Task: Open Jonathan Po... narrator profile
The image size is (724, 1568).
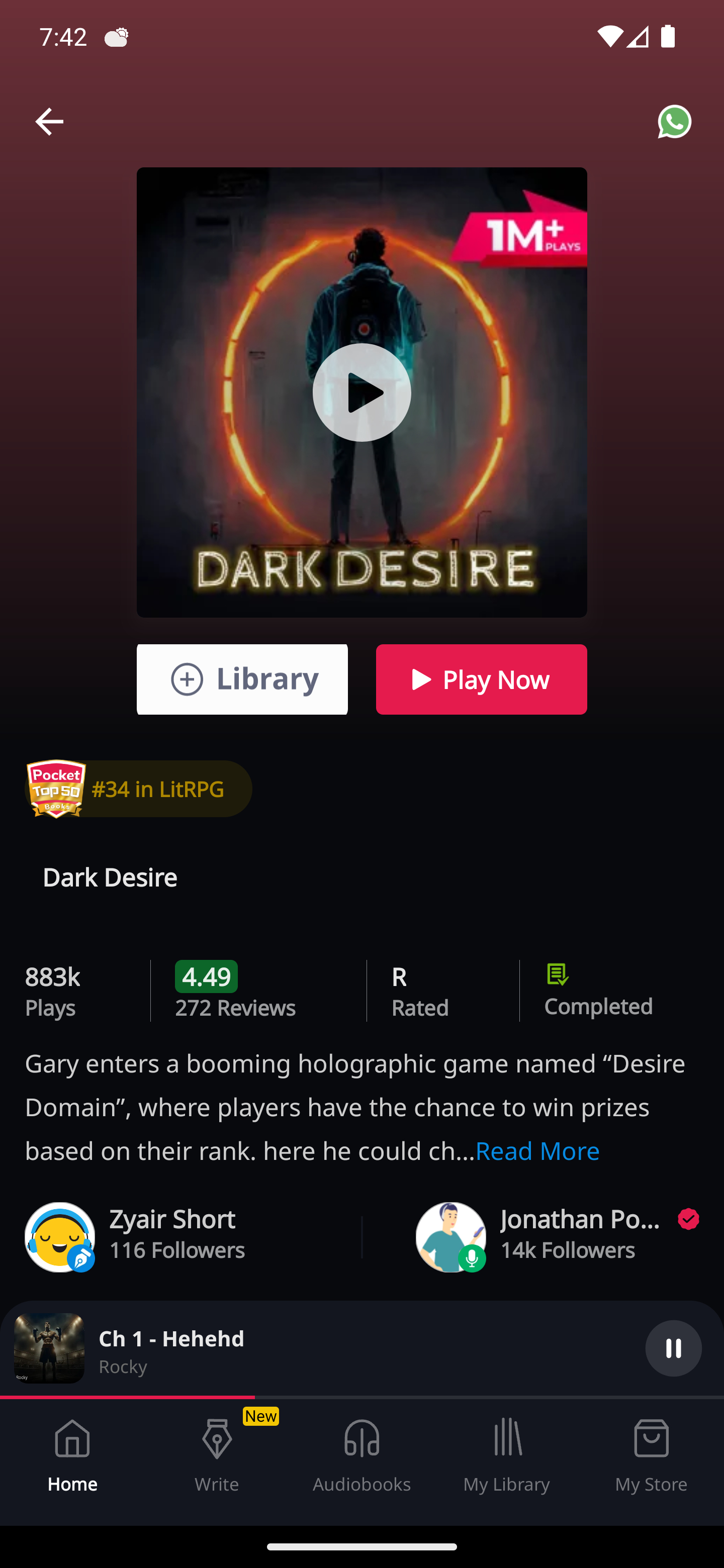Action: [557, 1236]
